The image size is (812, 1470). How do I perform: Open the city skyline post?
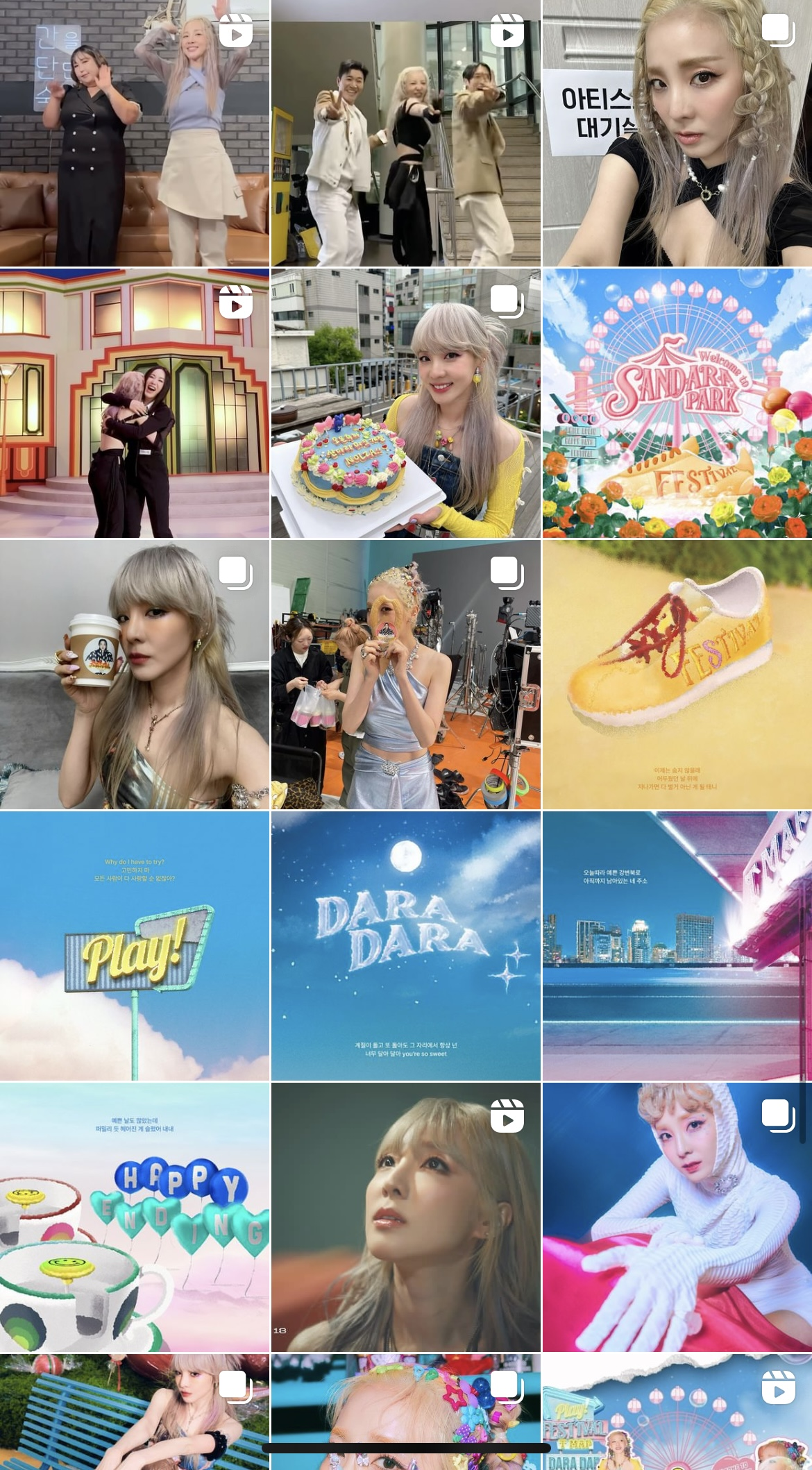click(x=677, y=946)
